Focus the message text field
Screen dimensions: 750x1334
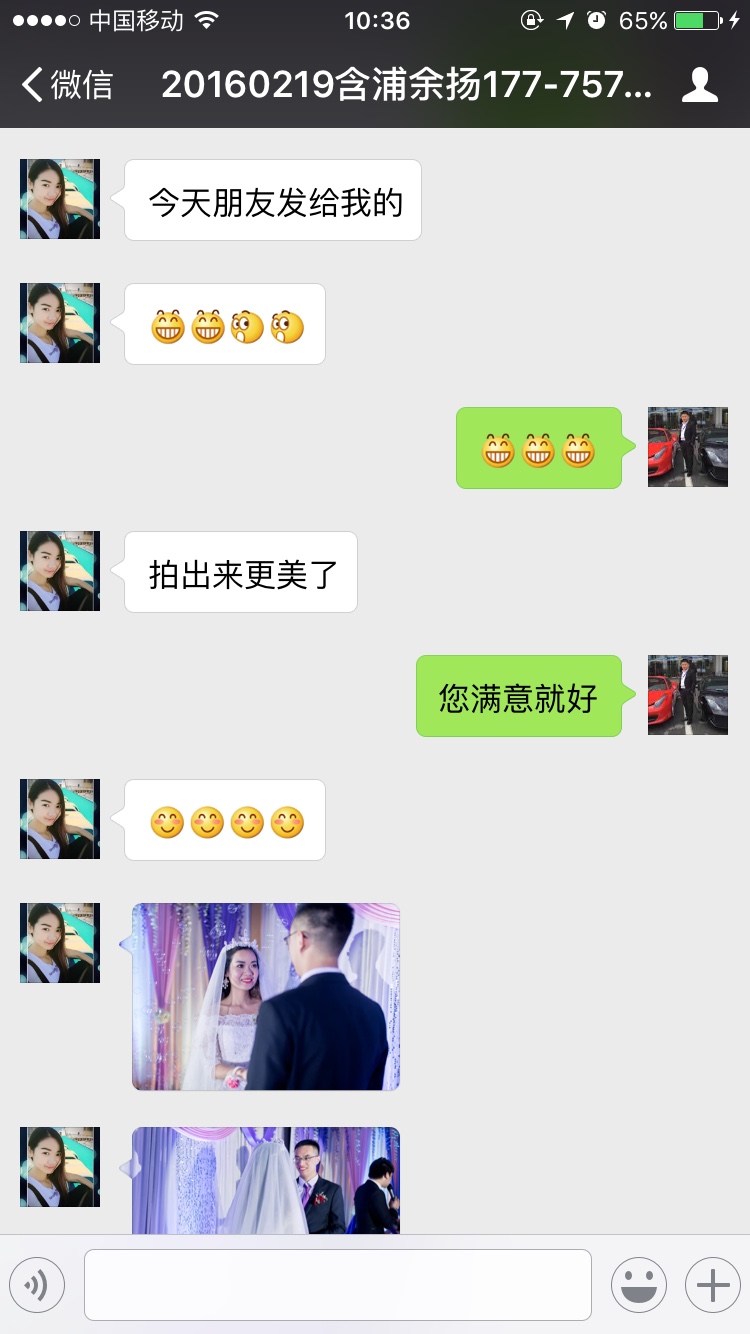pyautogui.click(x=338, y=1285)
